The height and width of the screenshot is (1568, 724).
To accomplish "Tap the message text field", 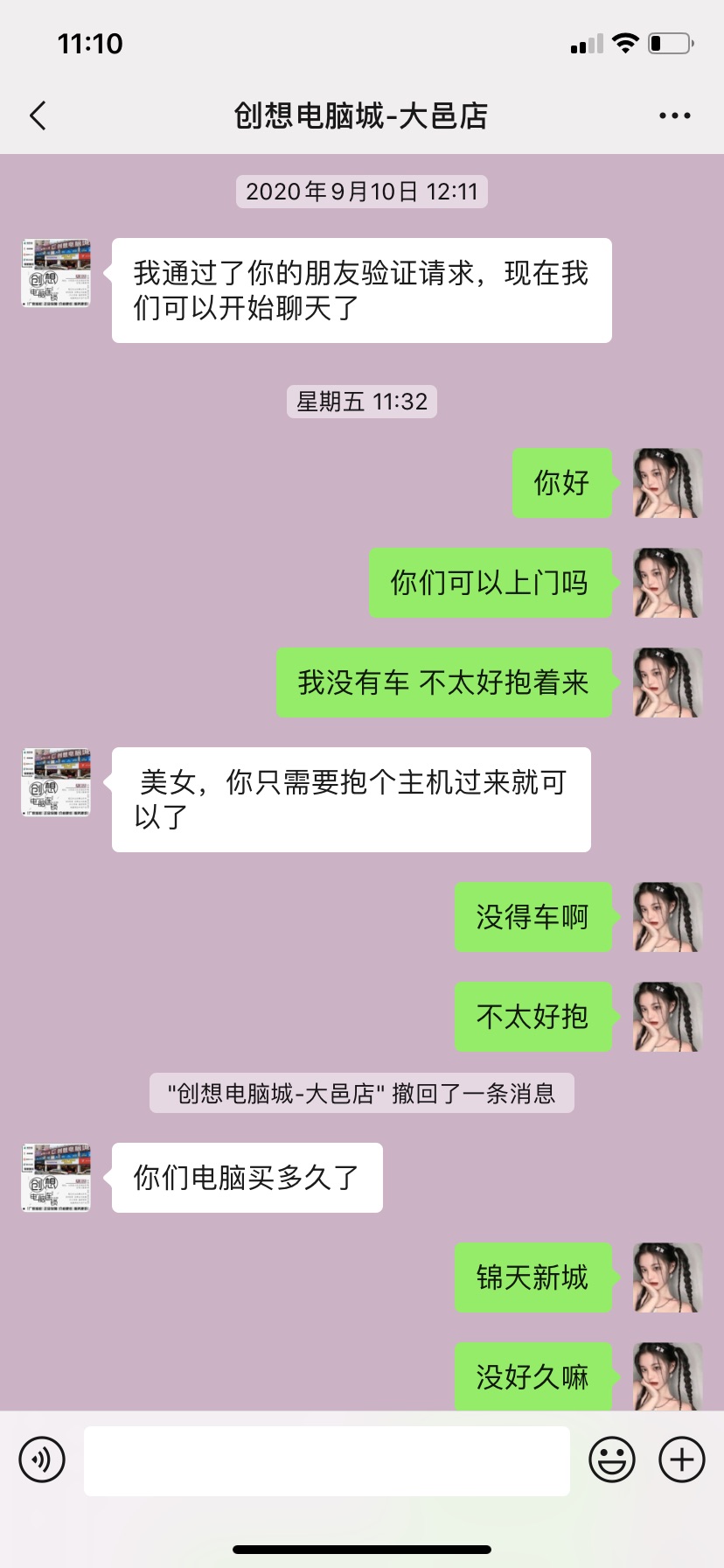I will tap(326, 1459).
